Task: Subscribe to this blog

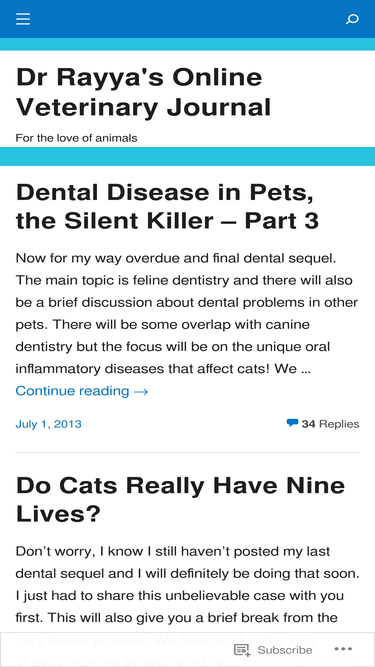Action: coord(273,650)
